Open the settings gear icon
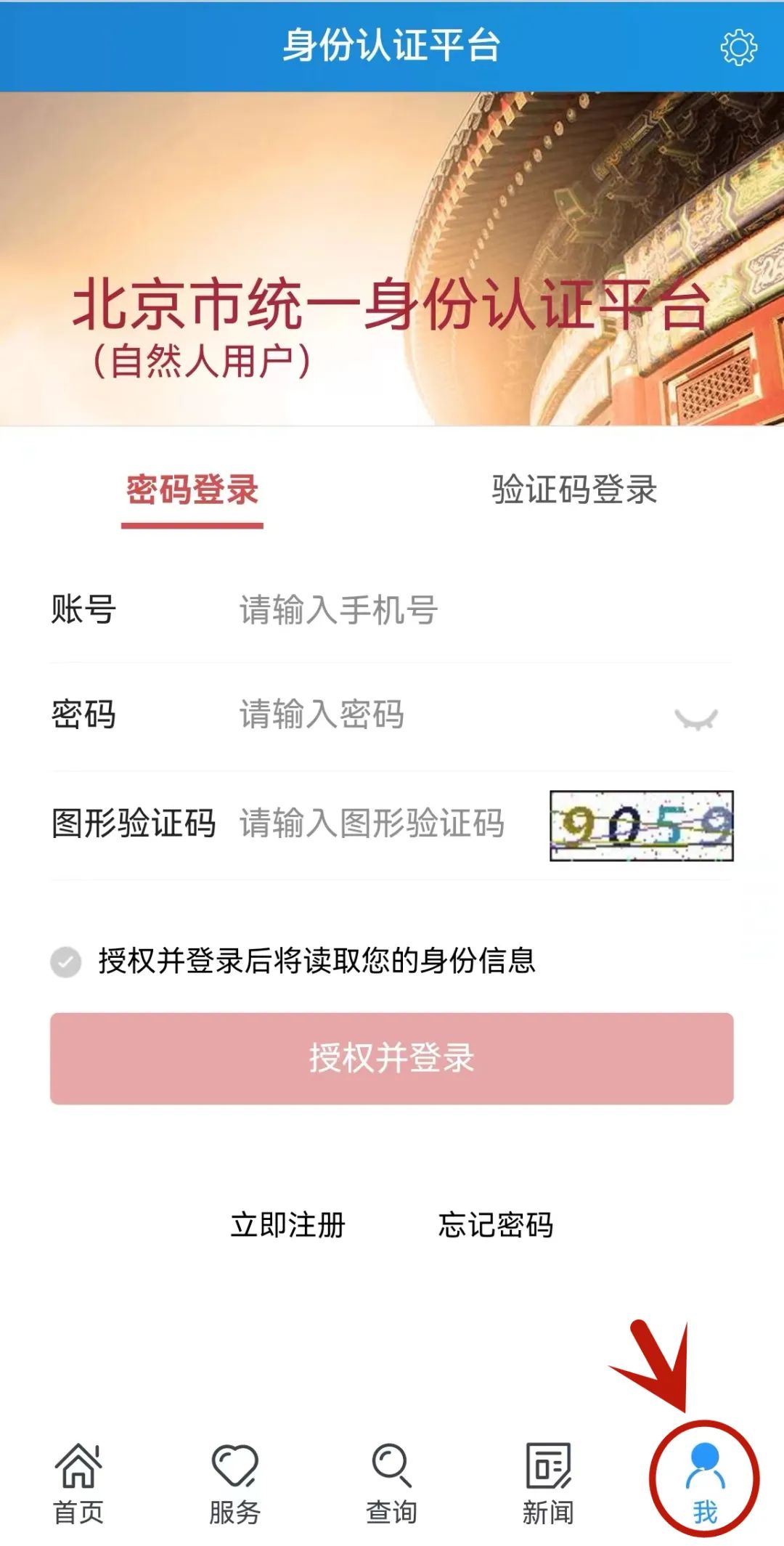 (x=739, y=46)
